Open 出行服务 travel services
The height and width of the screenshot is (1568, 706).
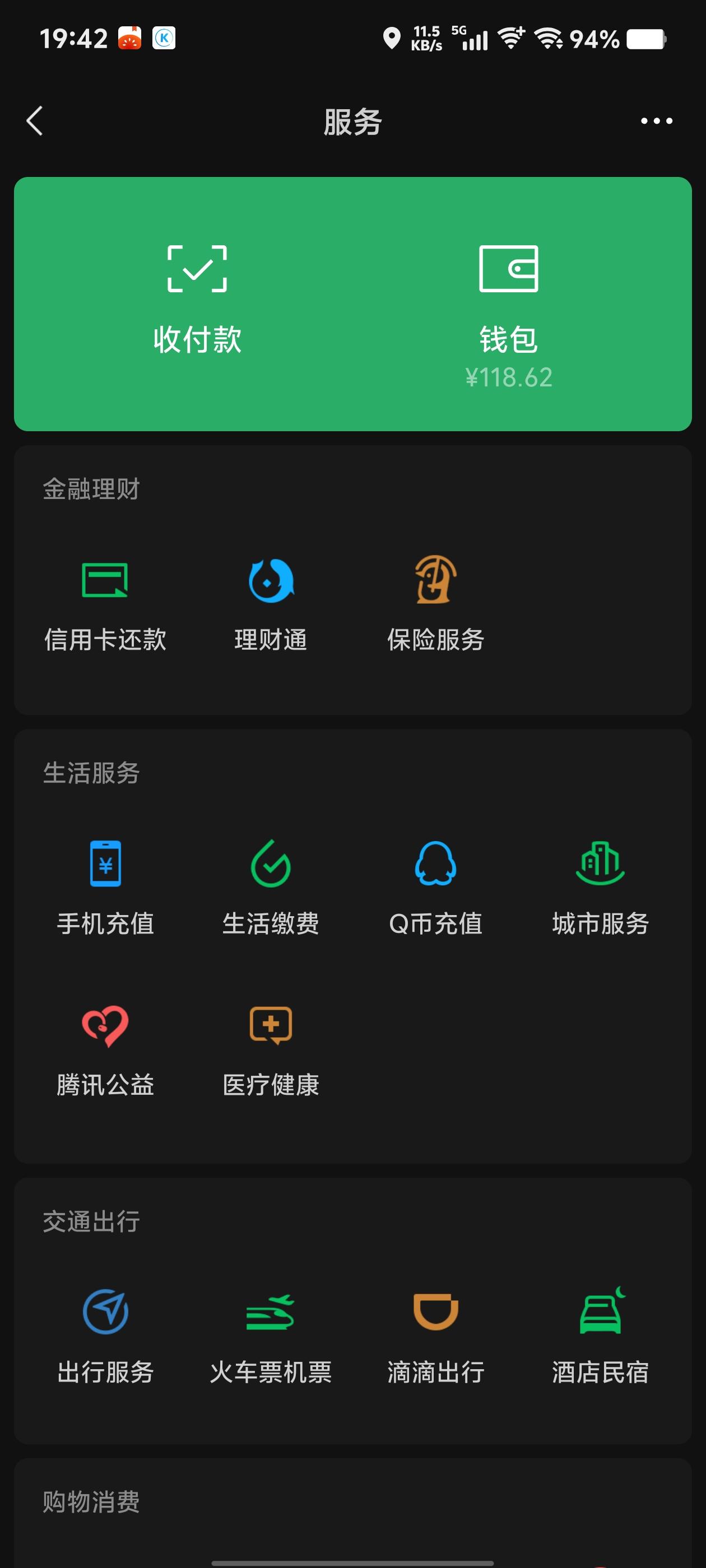click(105, 1337)
